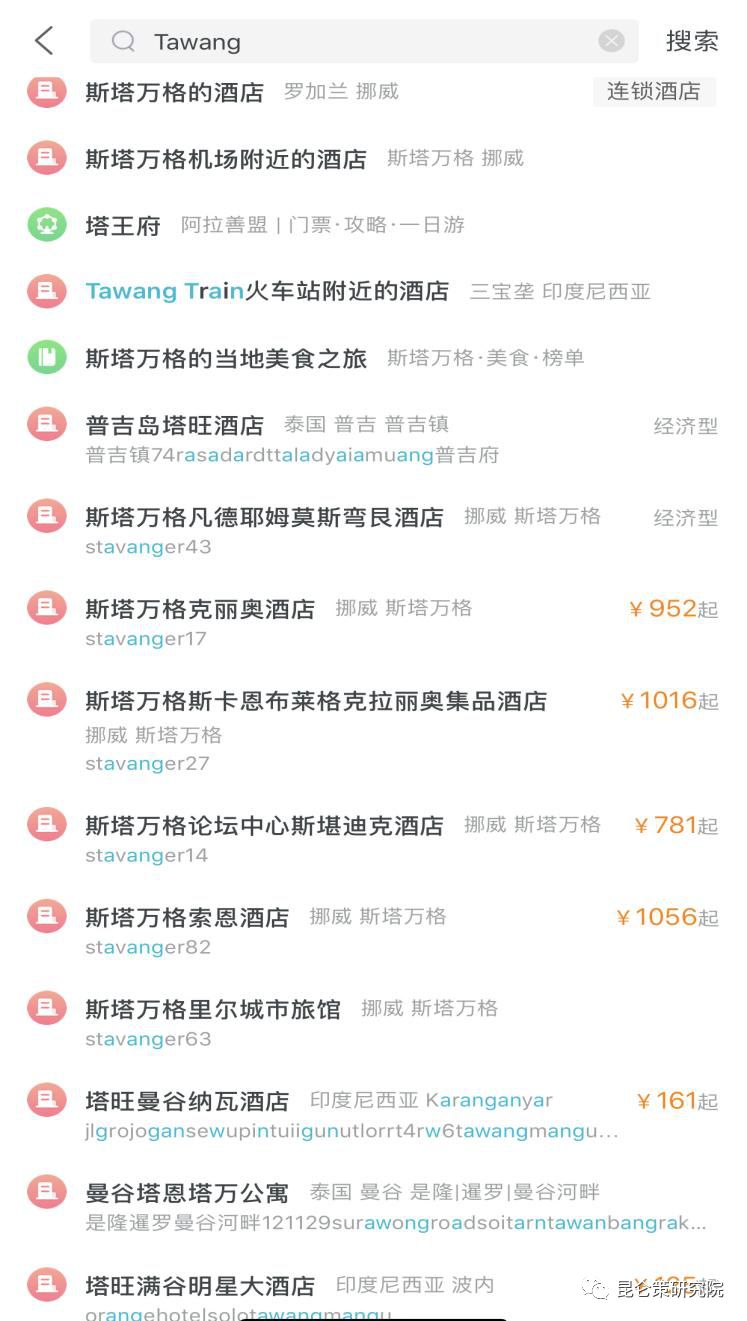Go back using the back arrow

(43, 41)
